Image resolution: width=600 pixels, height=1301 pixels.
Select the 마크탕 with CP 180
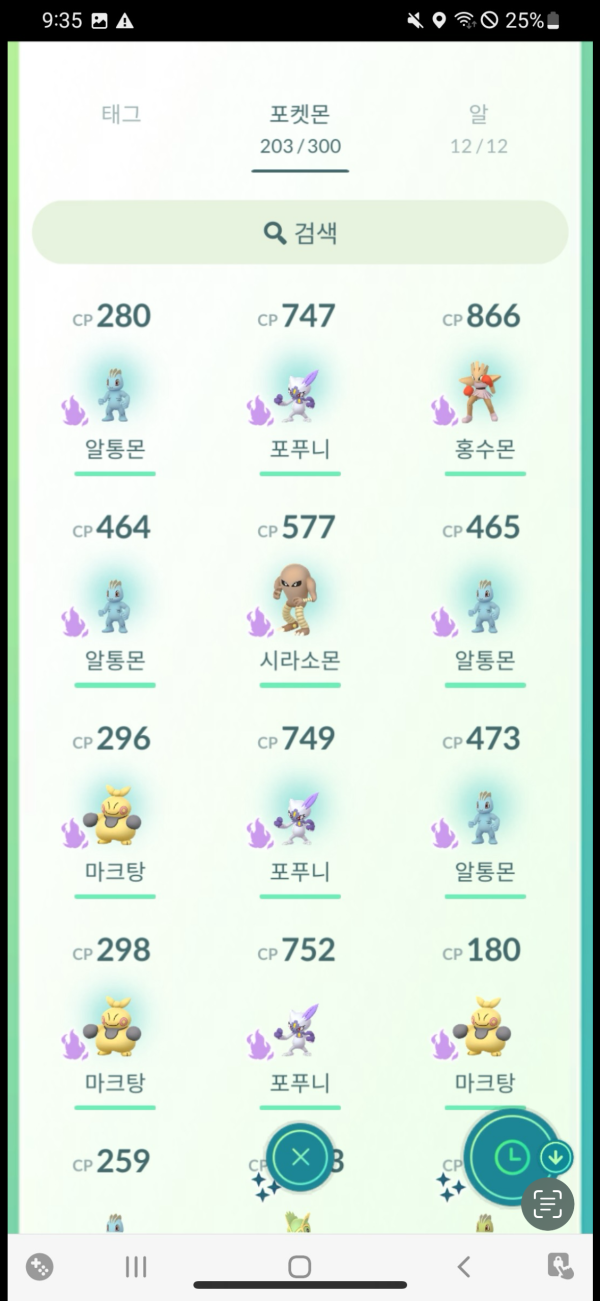tap(485, 1029)
